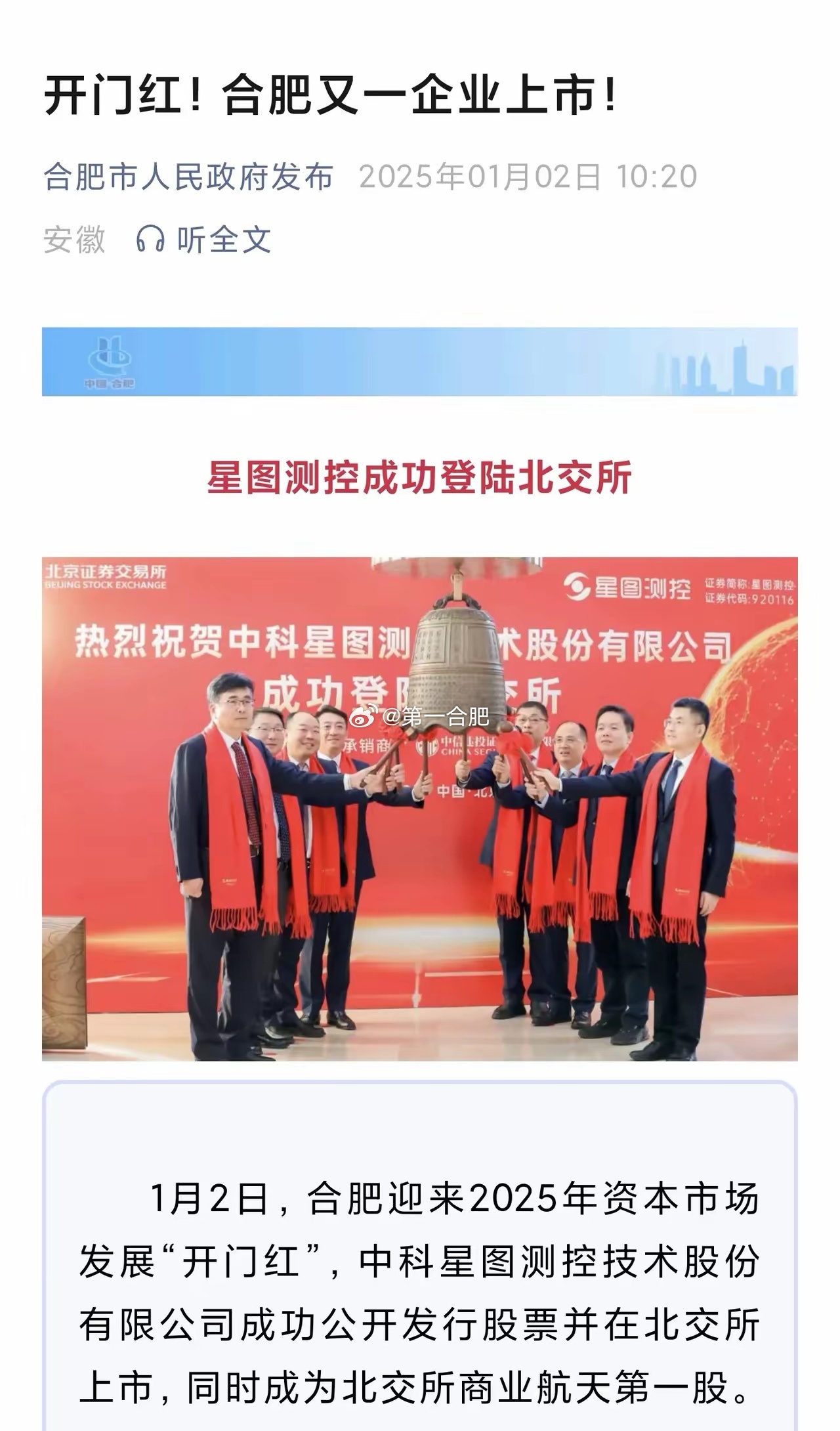
Task: Tap 听全文 to listen to the article
Action: pyautogui.click(x=203, y=239)
